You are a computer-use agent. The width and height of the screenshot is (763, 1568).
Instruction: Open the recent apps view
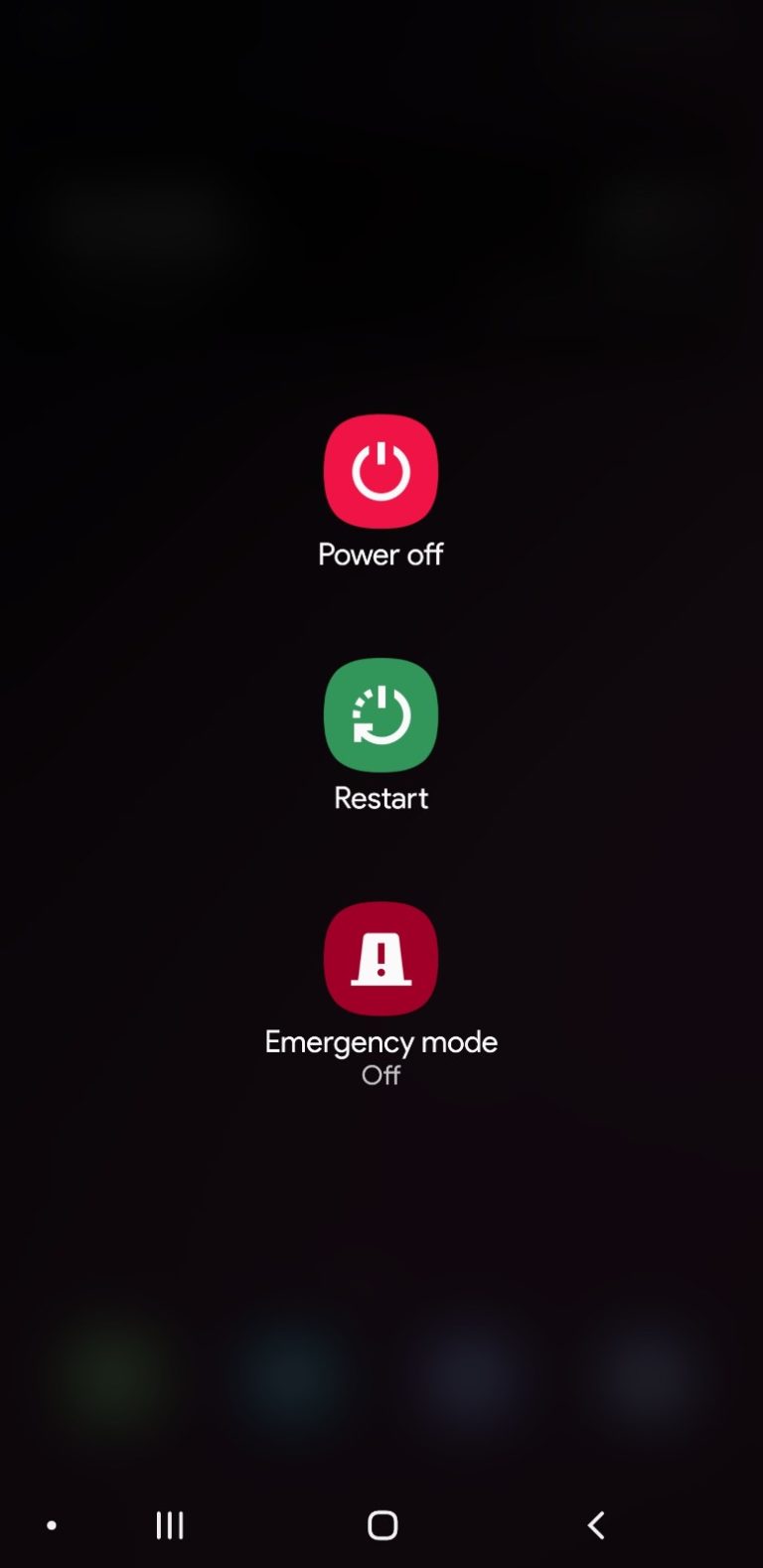170,1525
